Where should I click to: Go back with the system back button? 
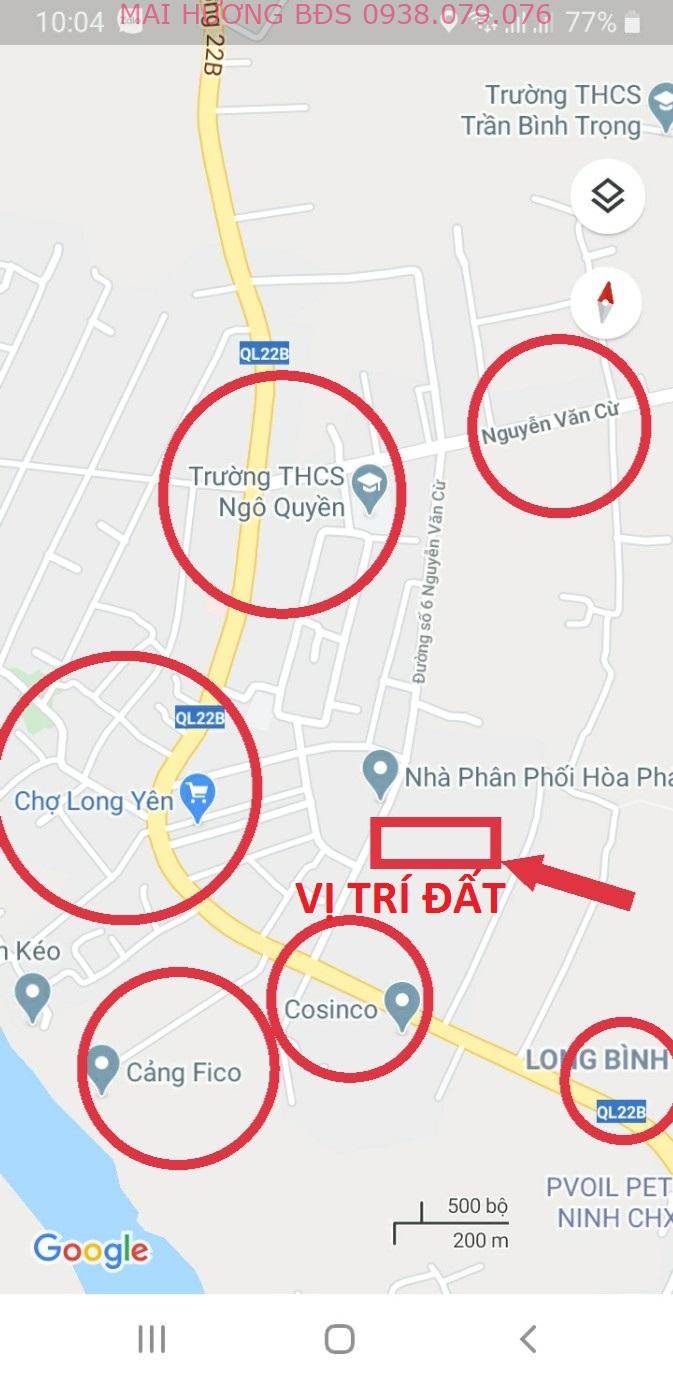click(528, 1339)
